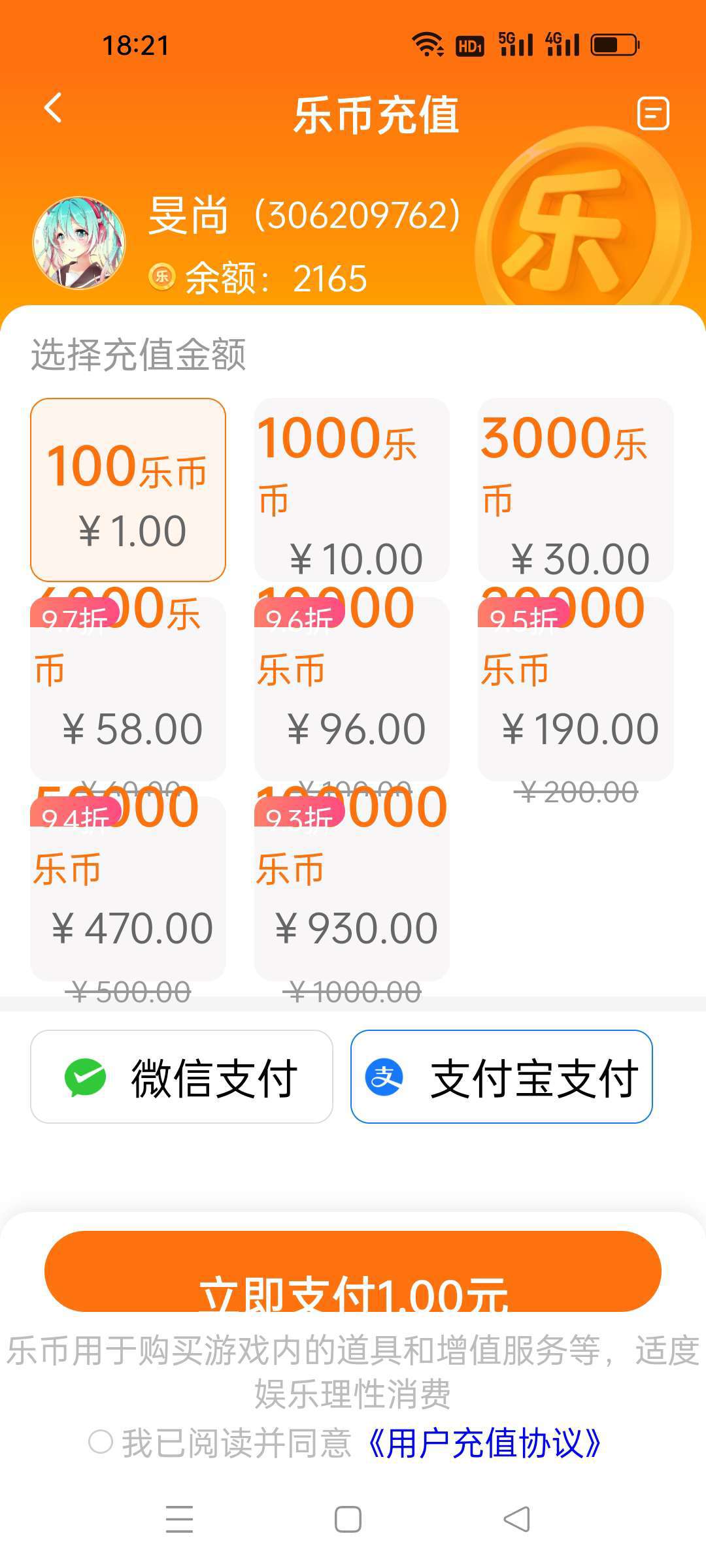The height and width of the screenshot is (1568, 706).
Task: Choose the 1000乐币 ¥10.00 package
Action: (x=352, y=489)
